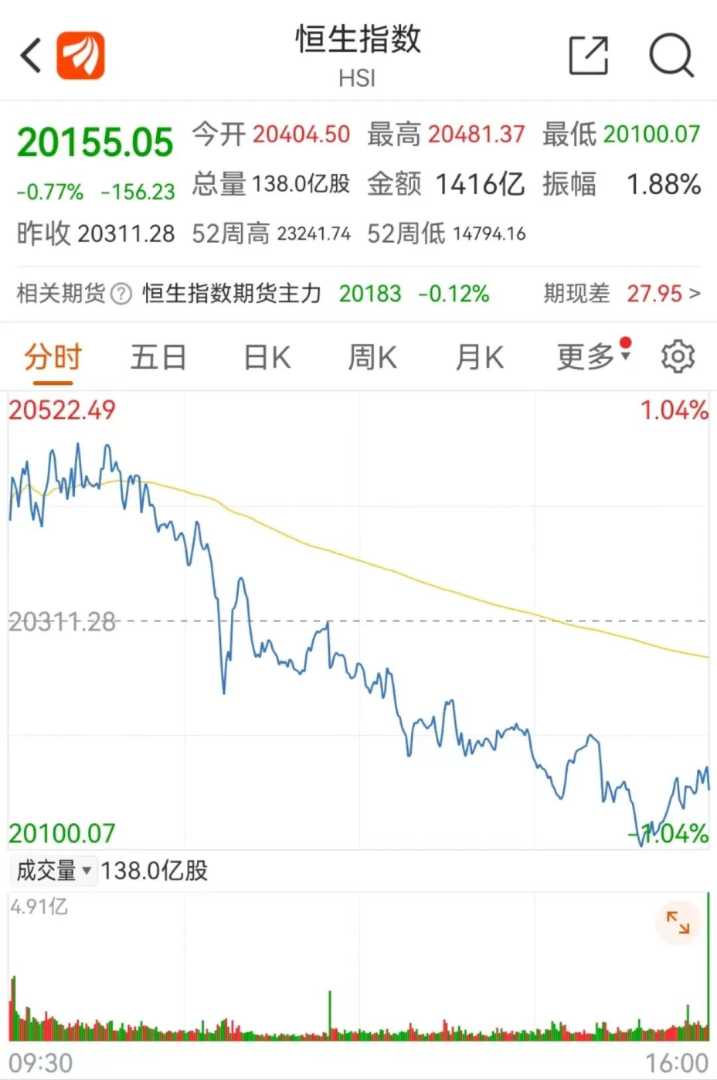Switch to the 月K chart tab

479,357
